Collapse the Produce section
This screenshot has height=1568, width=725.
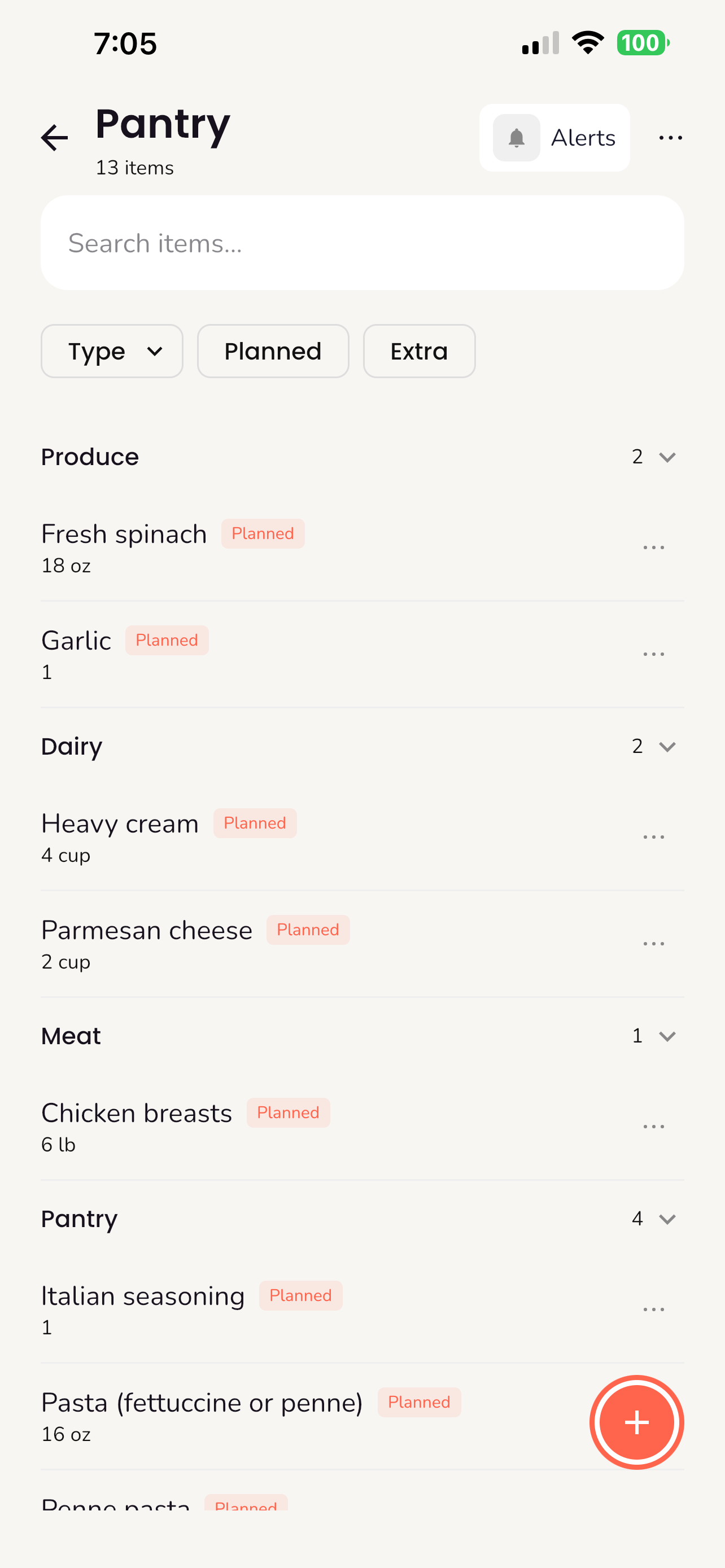667,457
